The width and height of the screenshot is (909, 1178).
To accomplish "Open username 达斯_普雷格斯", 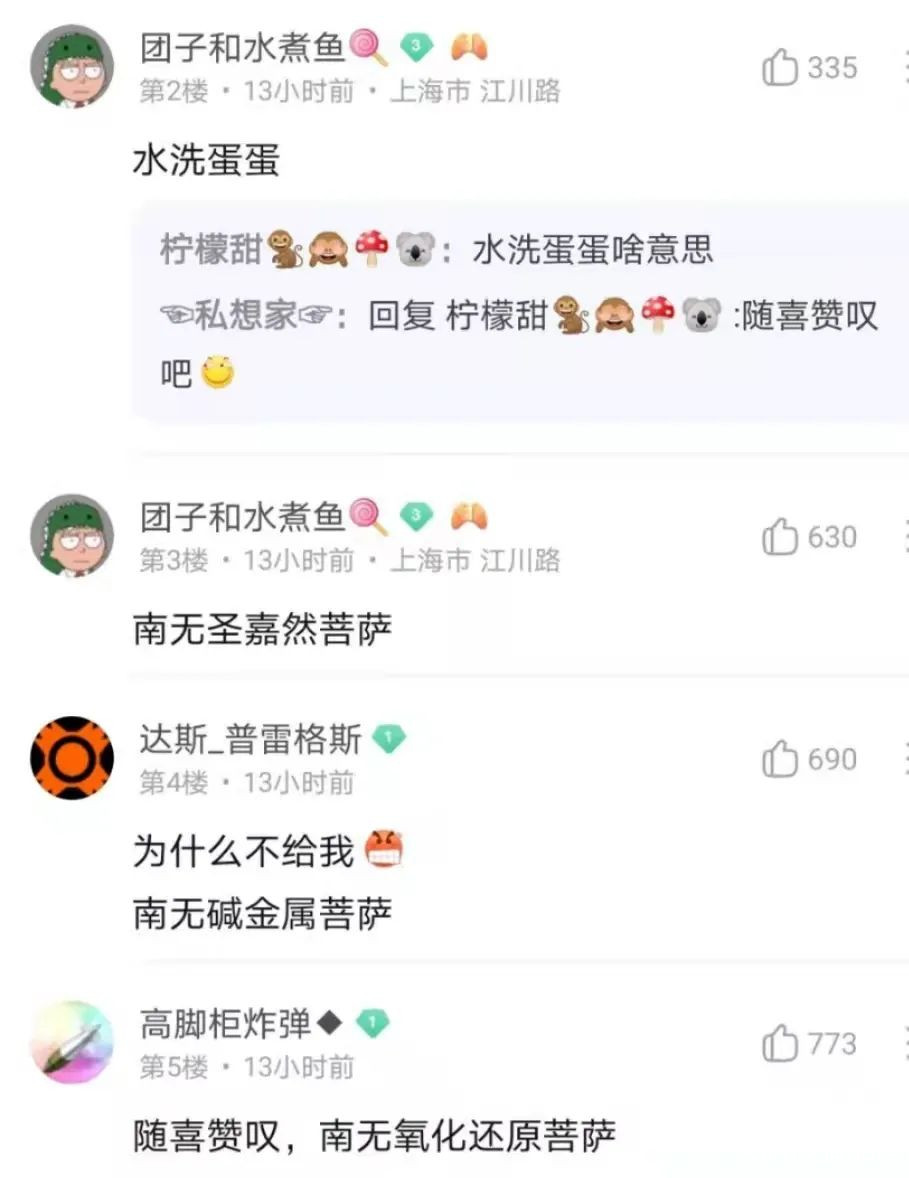I will 250,739.
